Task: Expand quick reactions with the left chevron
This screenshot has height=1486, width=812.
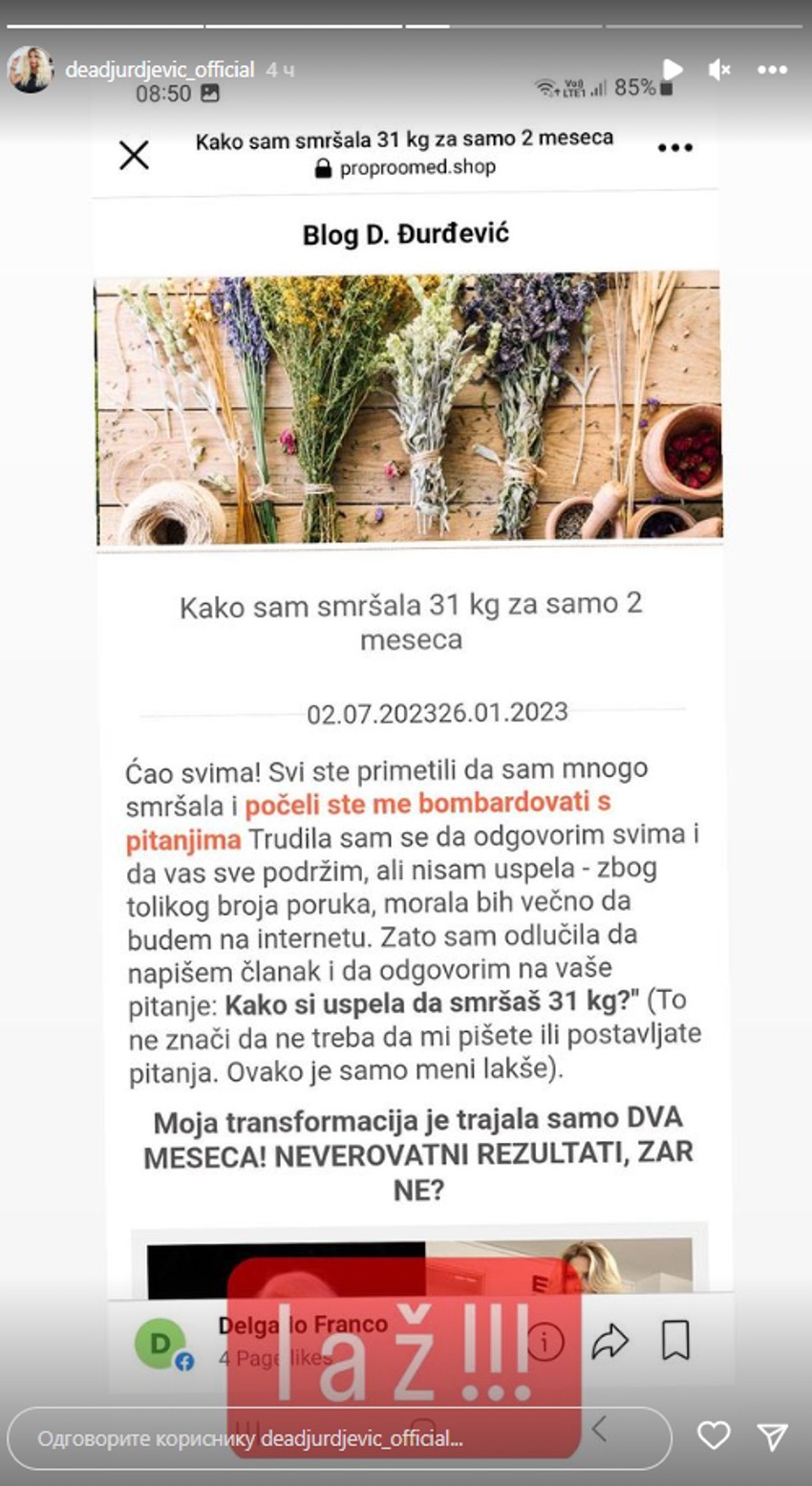Action: click(600, 1428)
